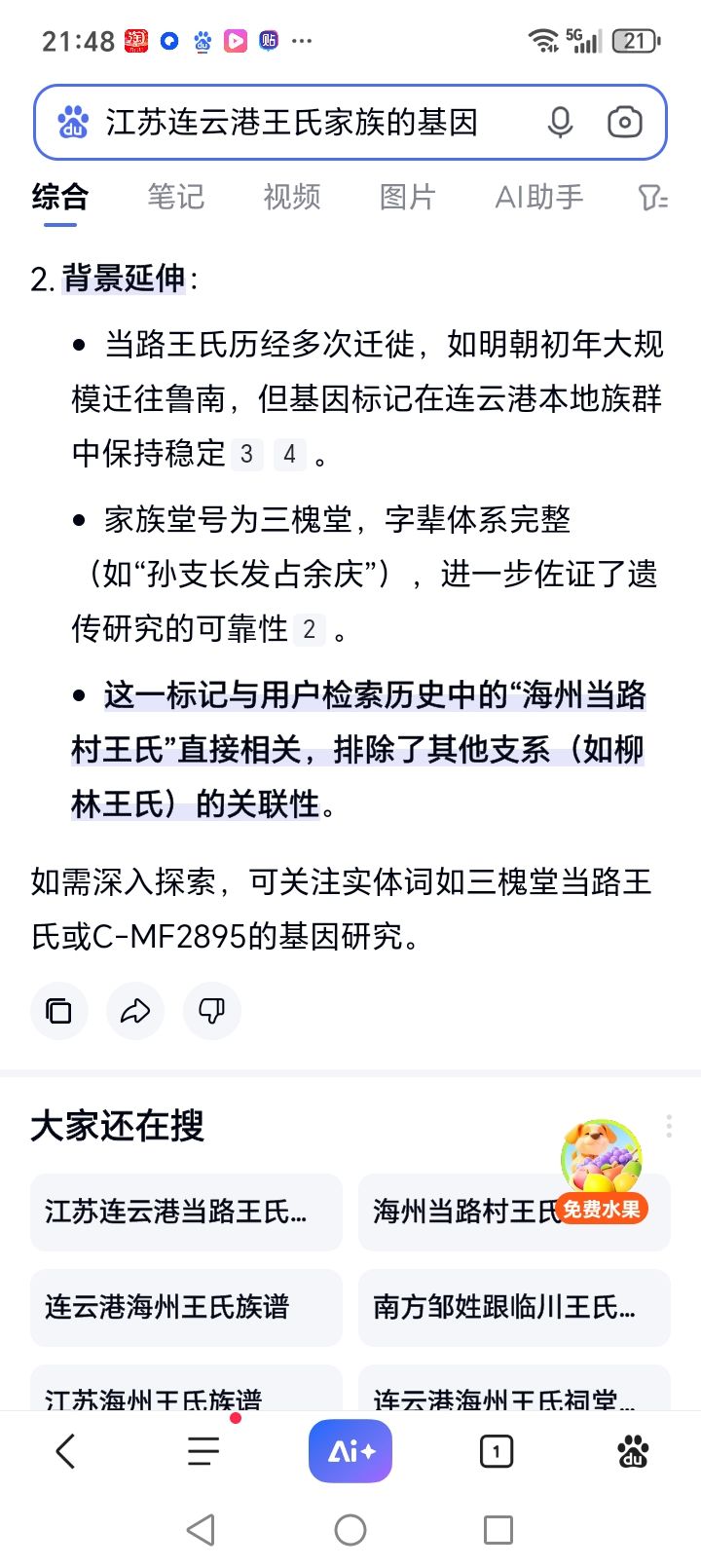Switch to the 图片 tab
Viewport: 701px width, 1568px height.
coord(407,198)
